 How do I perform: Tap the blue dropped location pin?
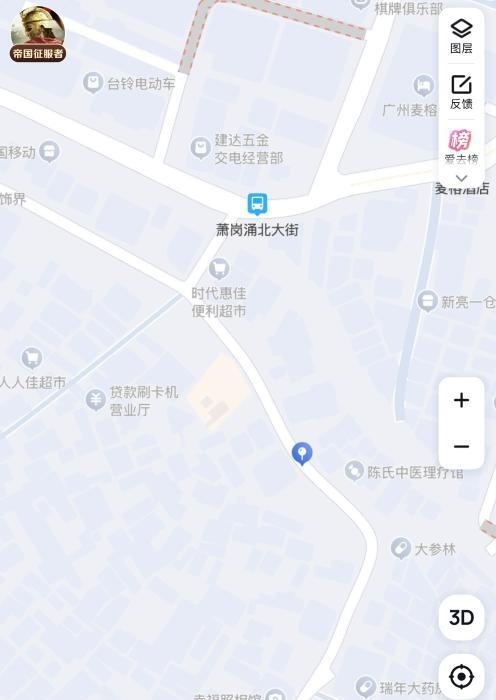302,454
